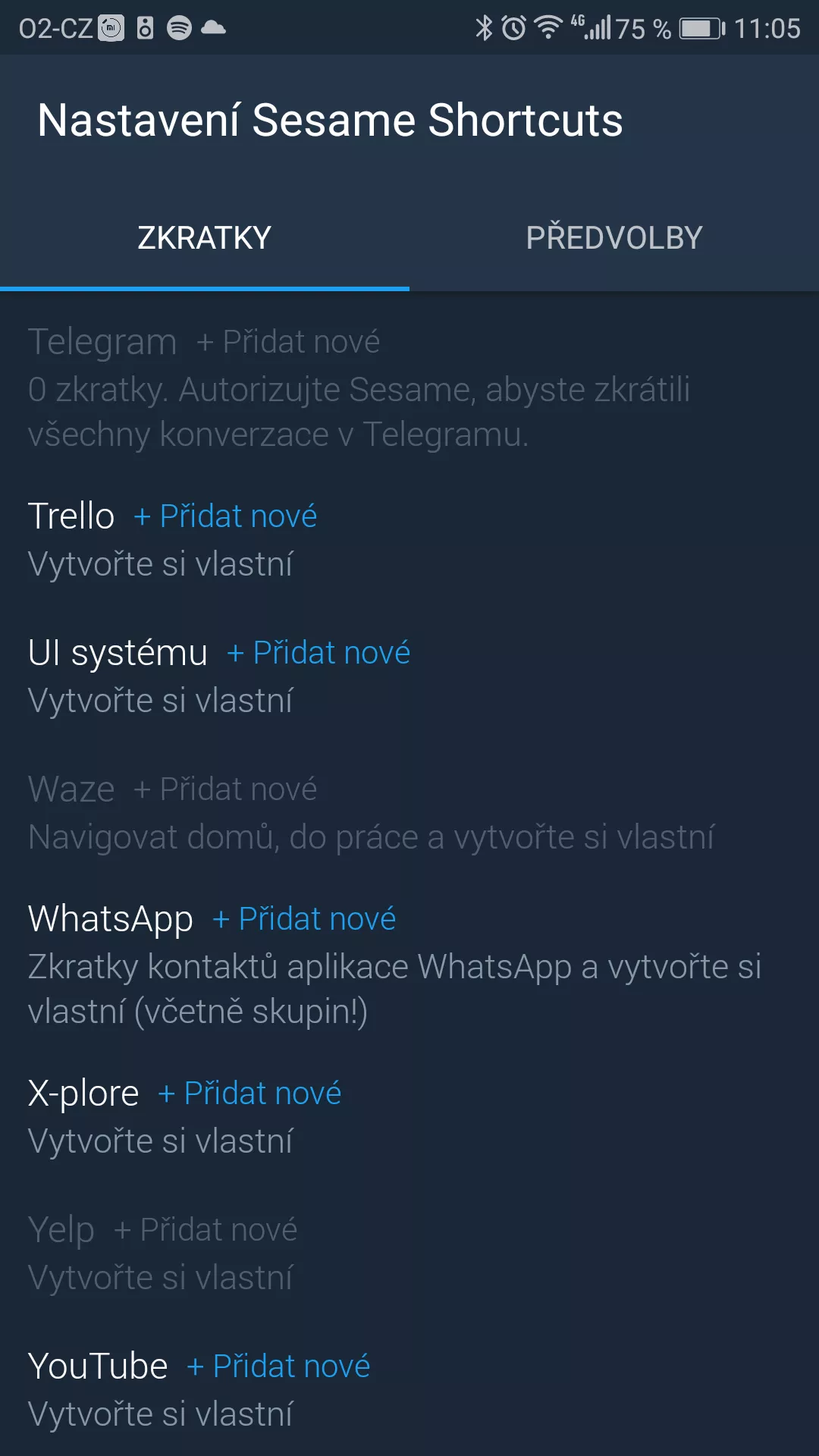
Task: Open the UI systému shortcuts entry
Action: click(409, 676)
